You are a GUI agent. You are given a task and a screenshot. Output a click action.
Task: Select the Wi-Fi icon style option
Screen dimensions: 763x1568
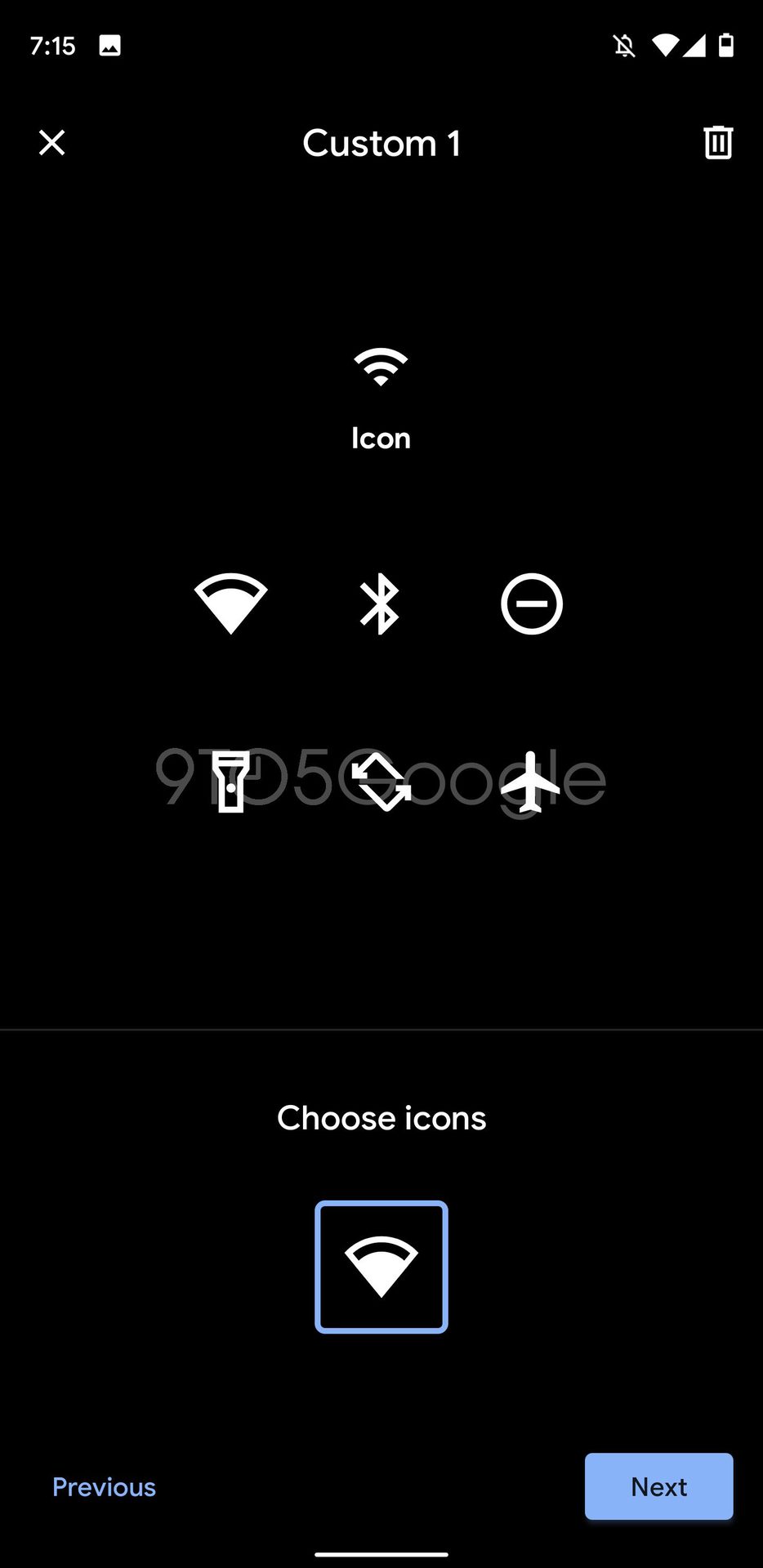coord(381,1267)
